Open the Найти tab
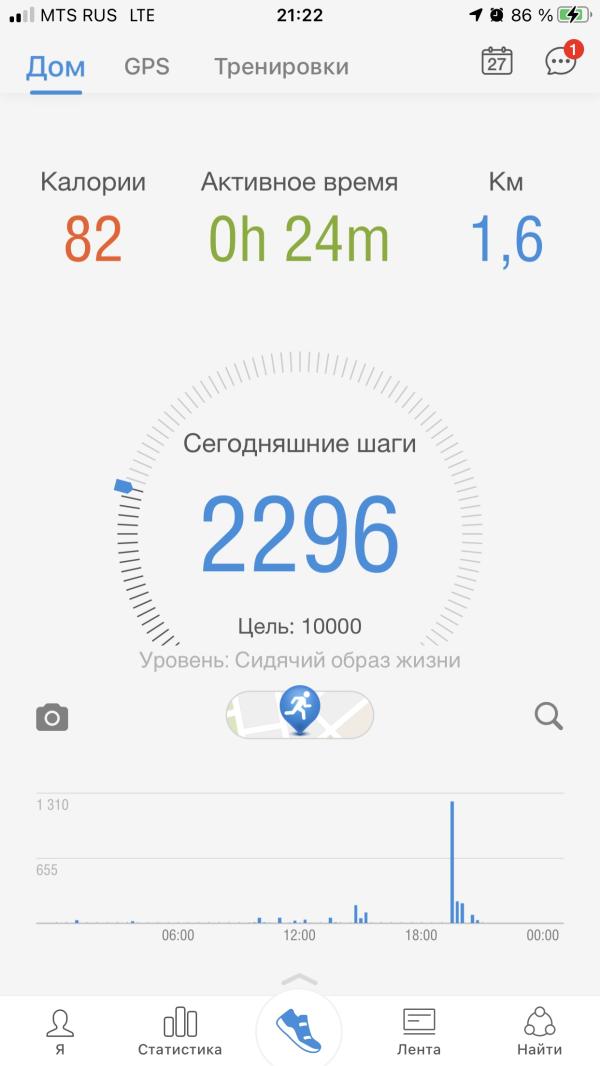 [540, 1031]
